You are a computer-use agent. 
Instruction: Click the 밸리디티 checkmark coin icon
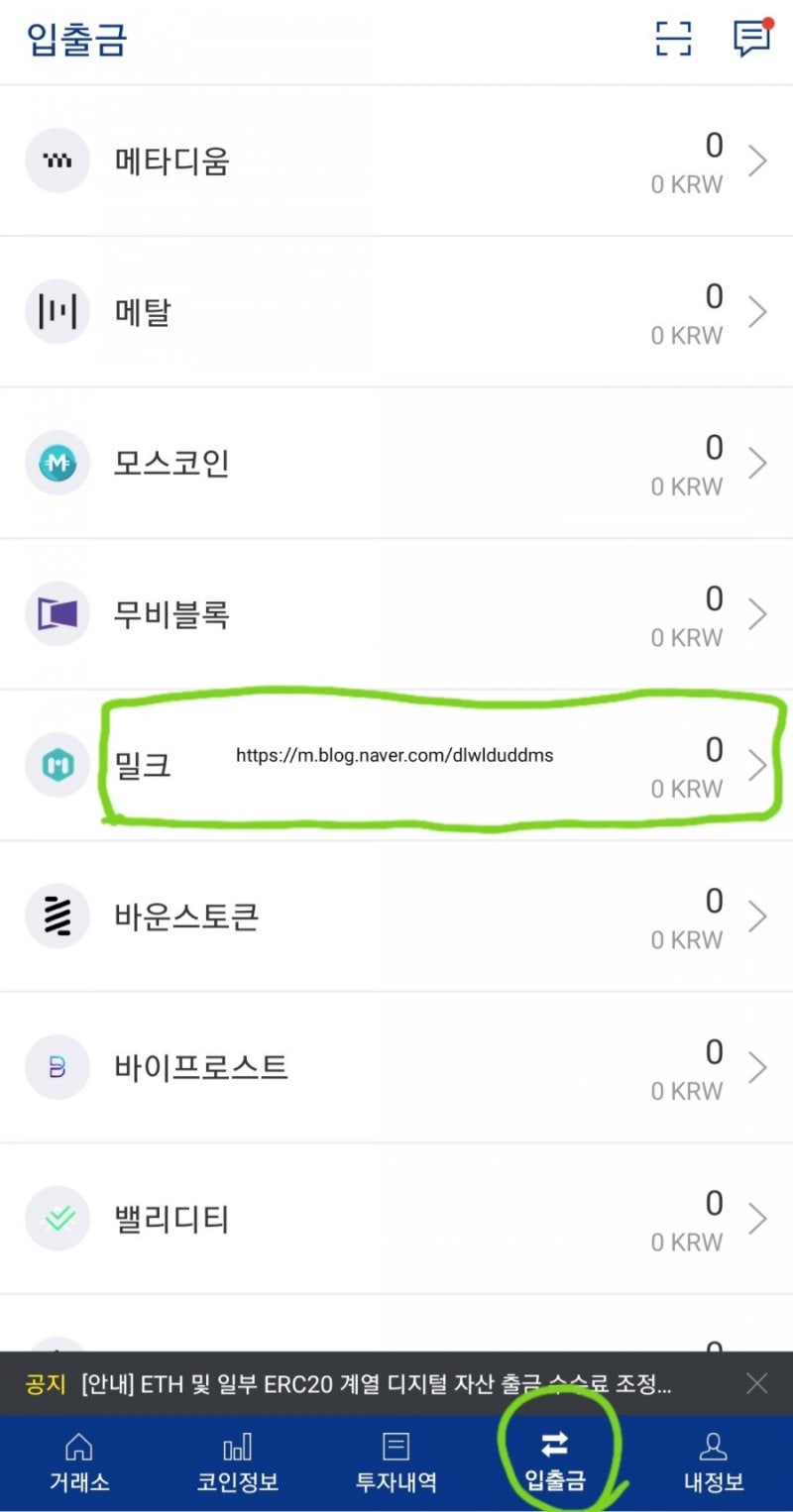(x=57, y=1219)
